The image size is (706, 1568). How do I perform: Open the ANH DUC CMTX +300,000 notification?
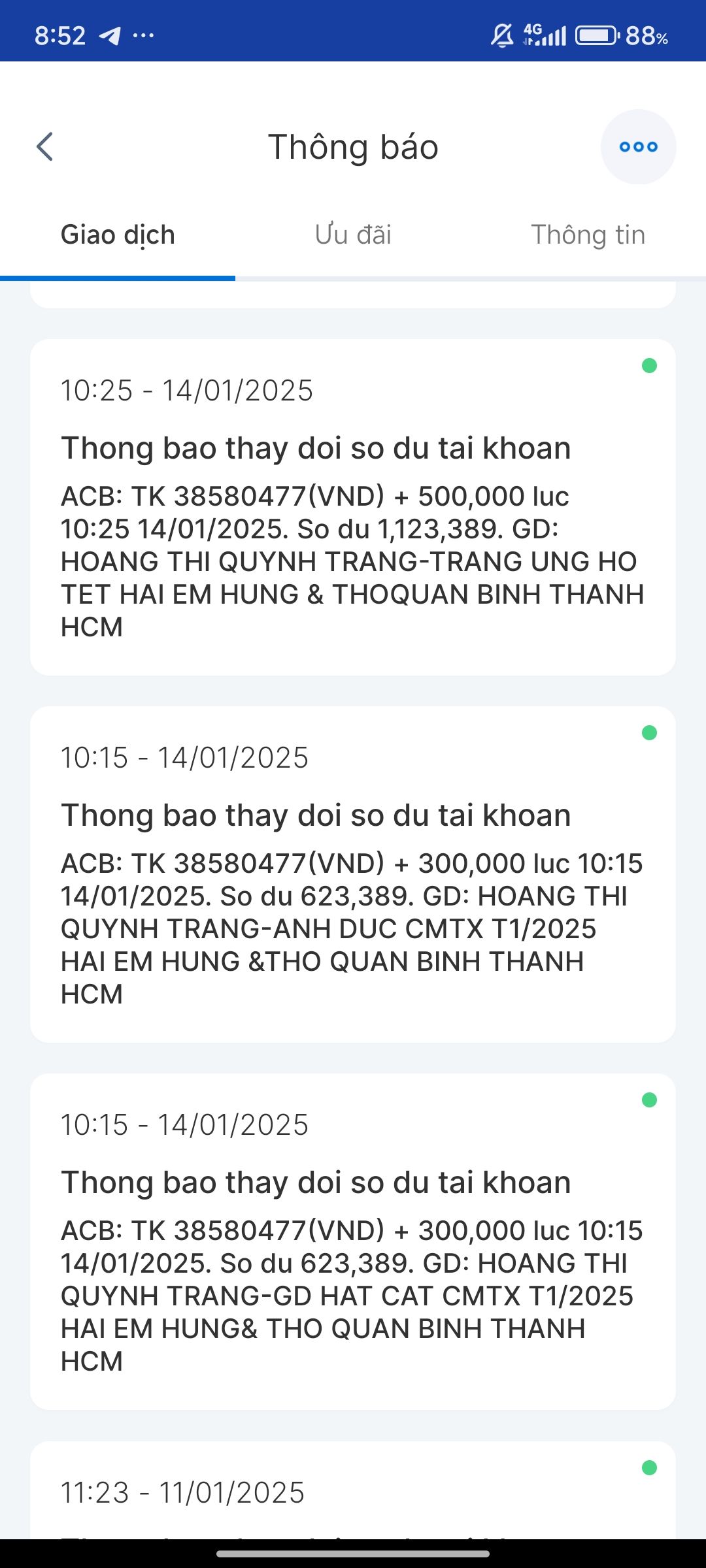pyautogui.click(x=353, y=874)
